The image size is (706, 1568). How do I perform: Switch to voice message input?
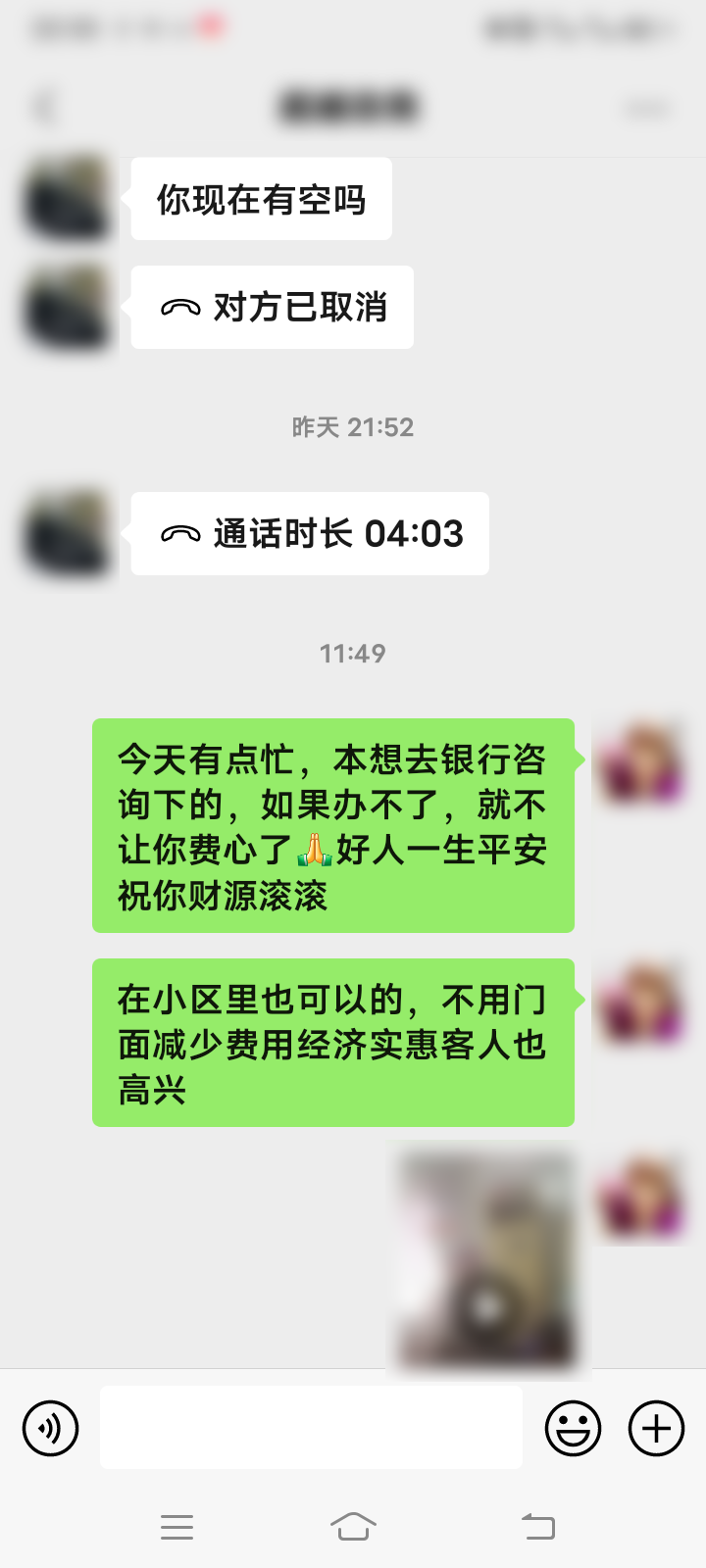pyautogui.click(x=50, y=1428)
